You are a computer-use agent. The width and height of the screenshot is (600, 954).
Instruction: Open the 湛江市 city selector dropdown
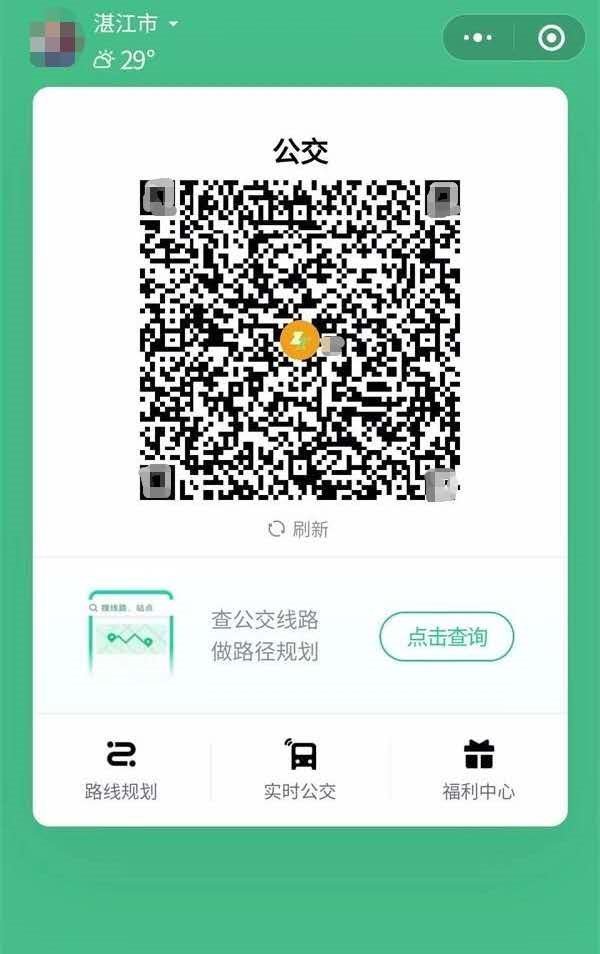point(136,24)
